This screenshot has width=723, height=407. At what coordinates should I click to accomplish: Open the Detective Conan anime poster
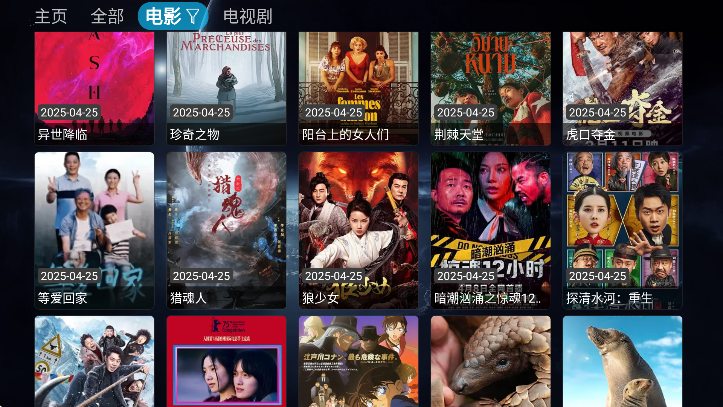(x=358, y=362)
